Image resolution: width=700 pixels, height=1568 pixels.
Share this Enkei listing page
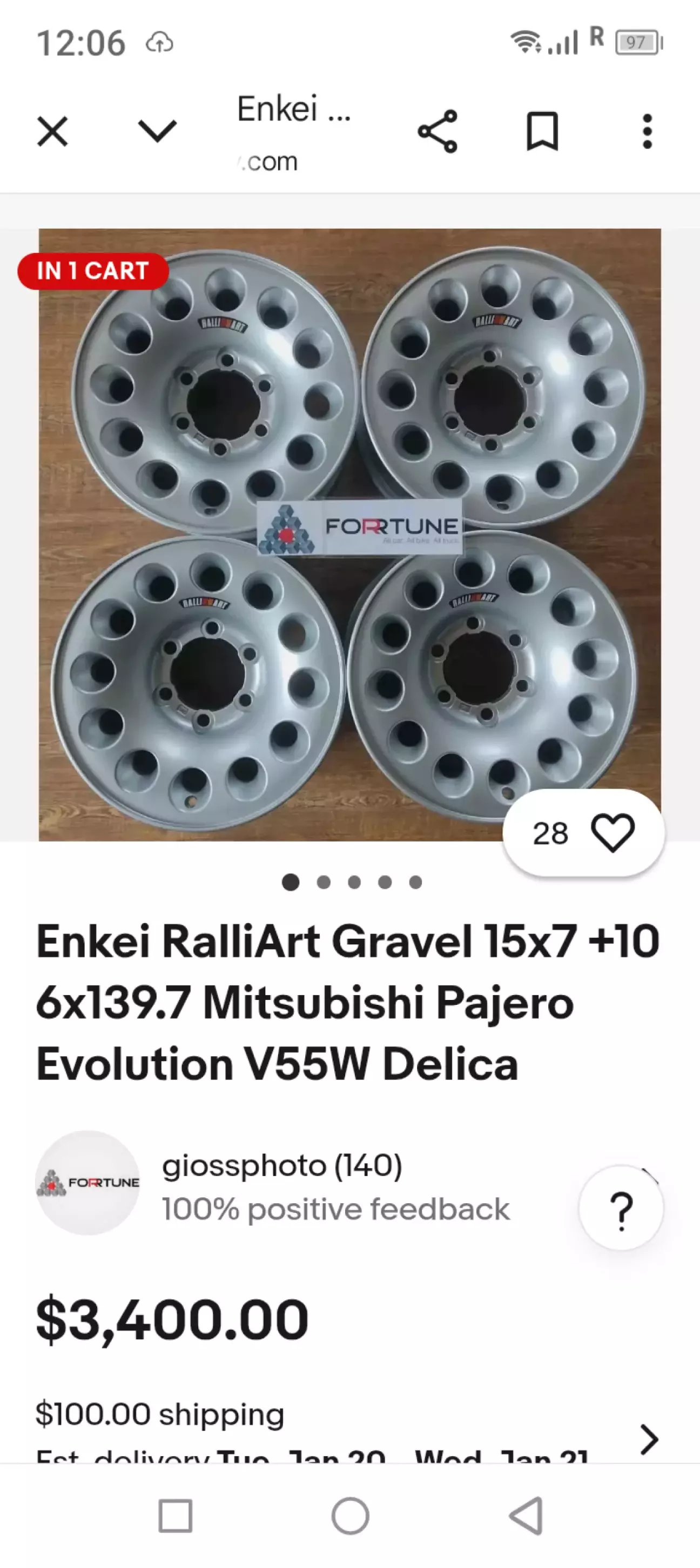pyautogui.click(x=437, y=131)
